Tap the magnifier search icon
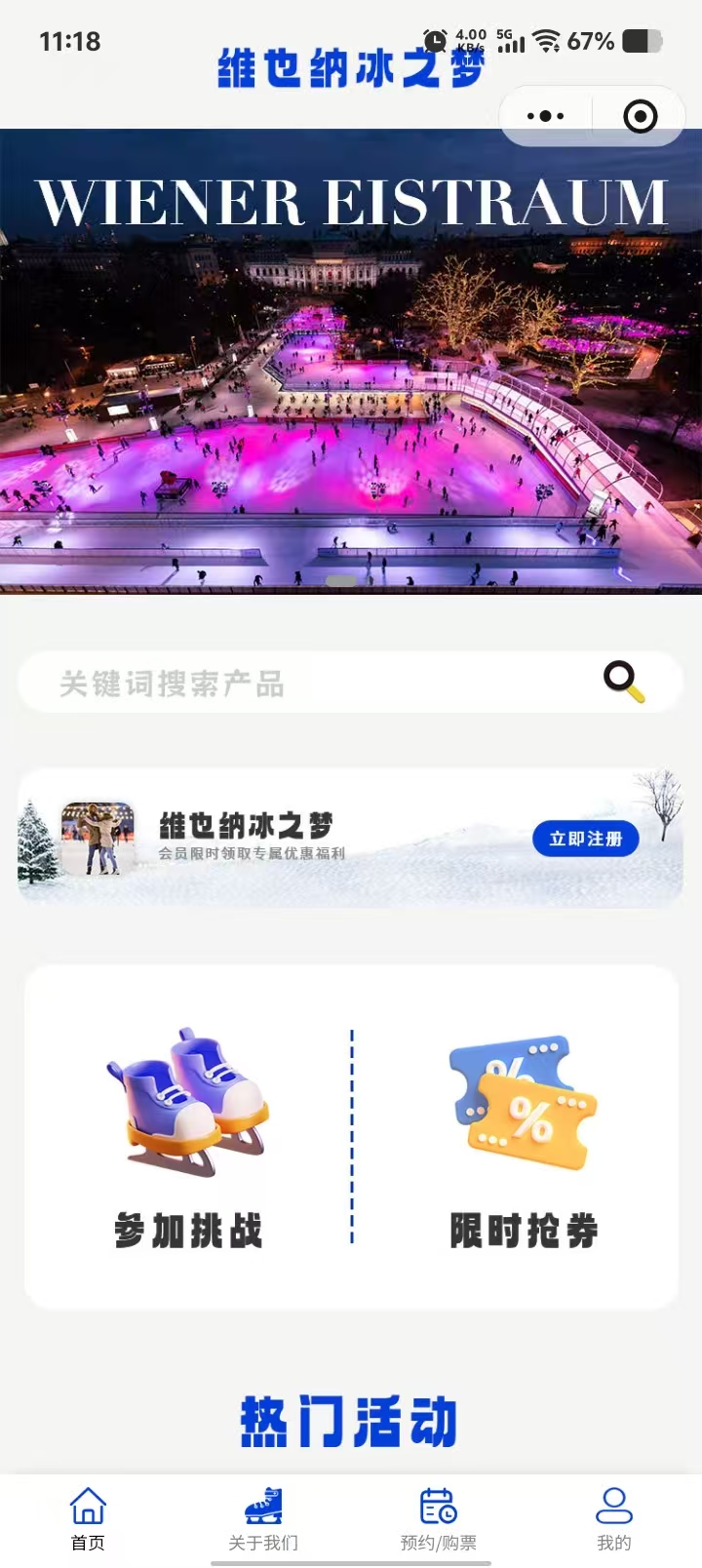The height and width of the screenshot is (1568, 702). pos(623,682)
